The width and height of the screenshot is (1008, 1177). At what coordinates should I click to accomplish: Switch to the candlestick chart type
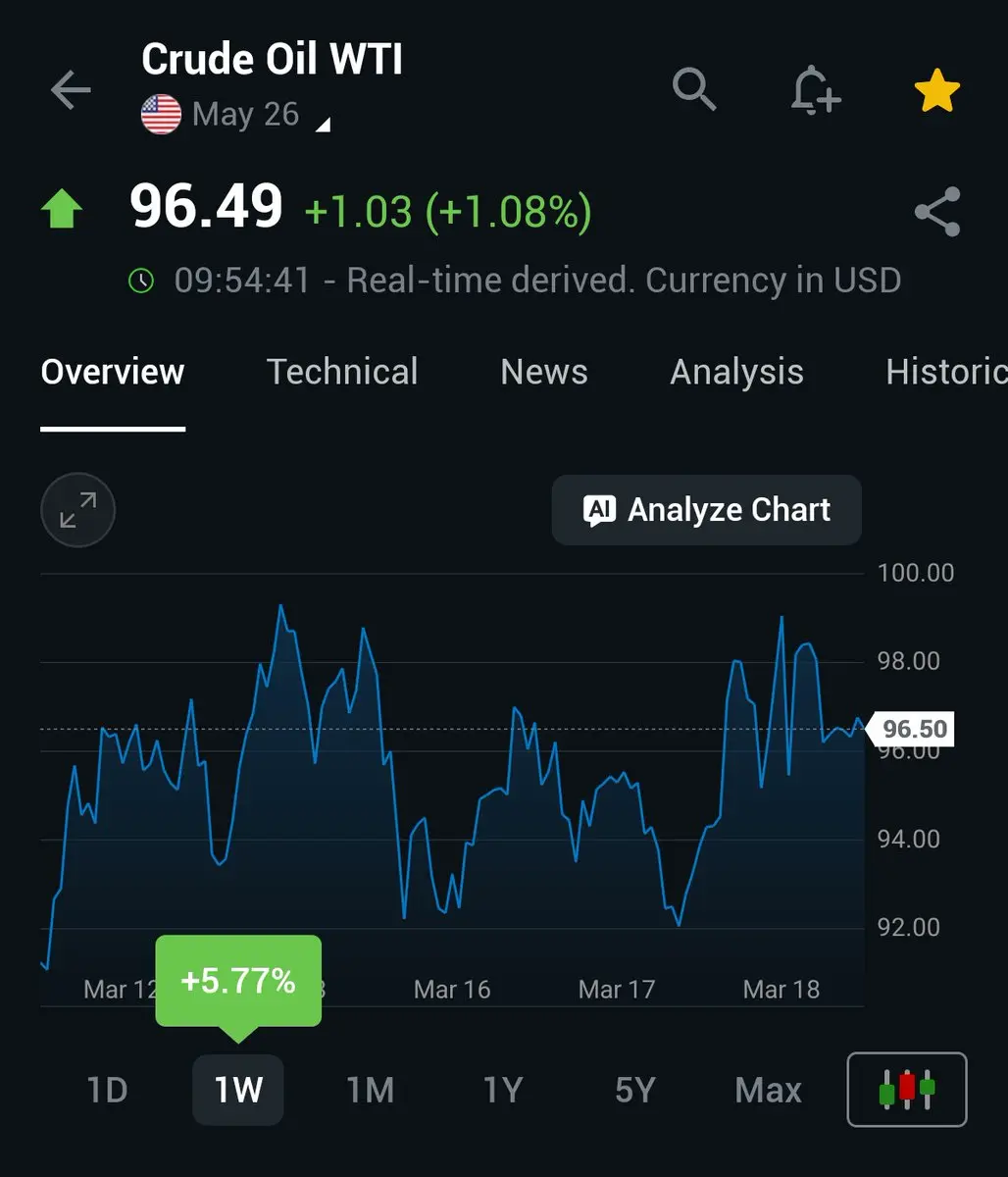point(907,1089)
